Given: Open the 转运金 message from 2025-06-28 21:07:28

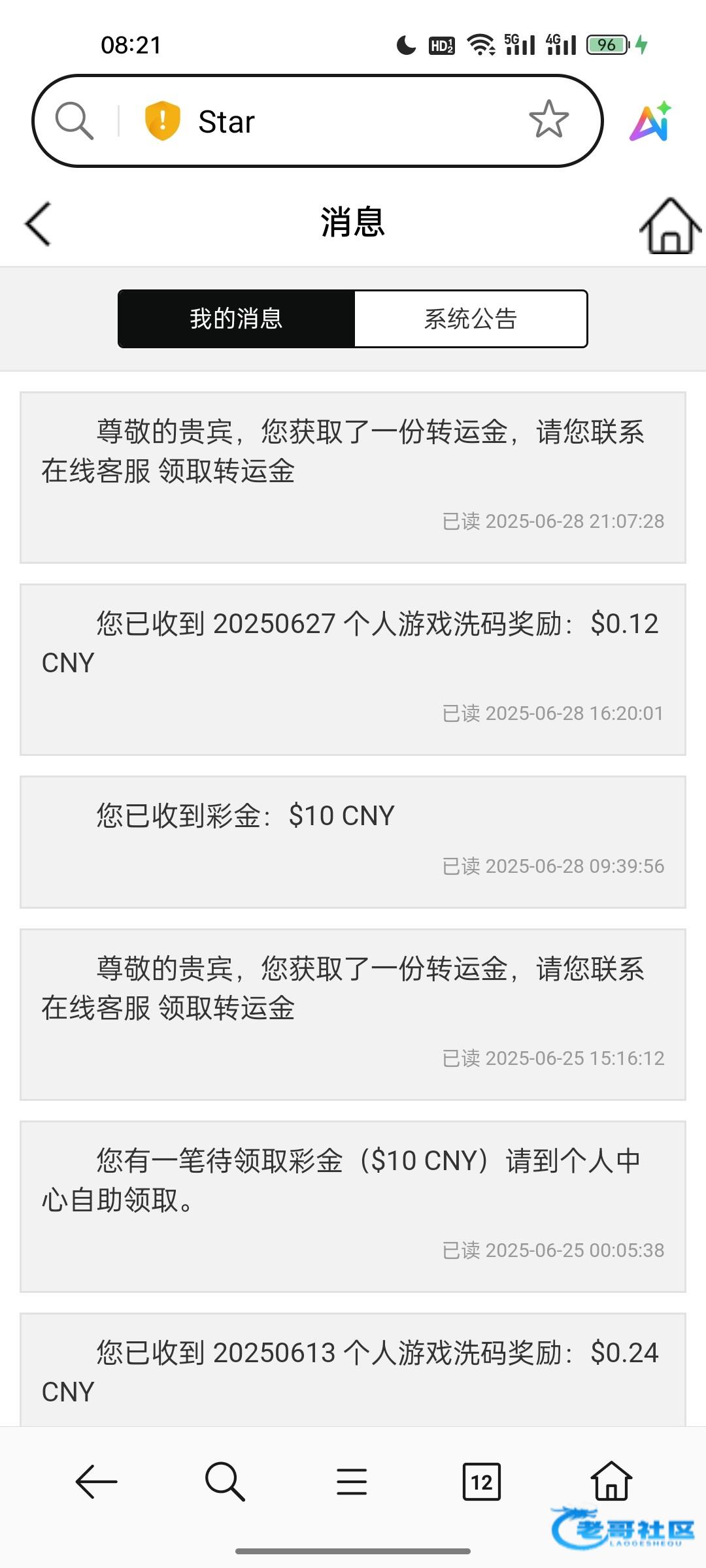Looking at the screenshot, I should coord(353,478).
